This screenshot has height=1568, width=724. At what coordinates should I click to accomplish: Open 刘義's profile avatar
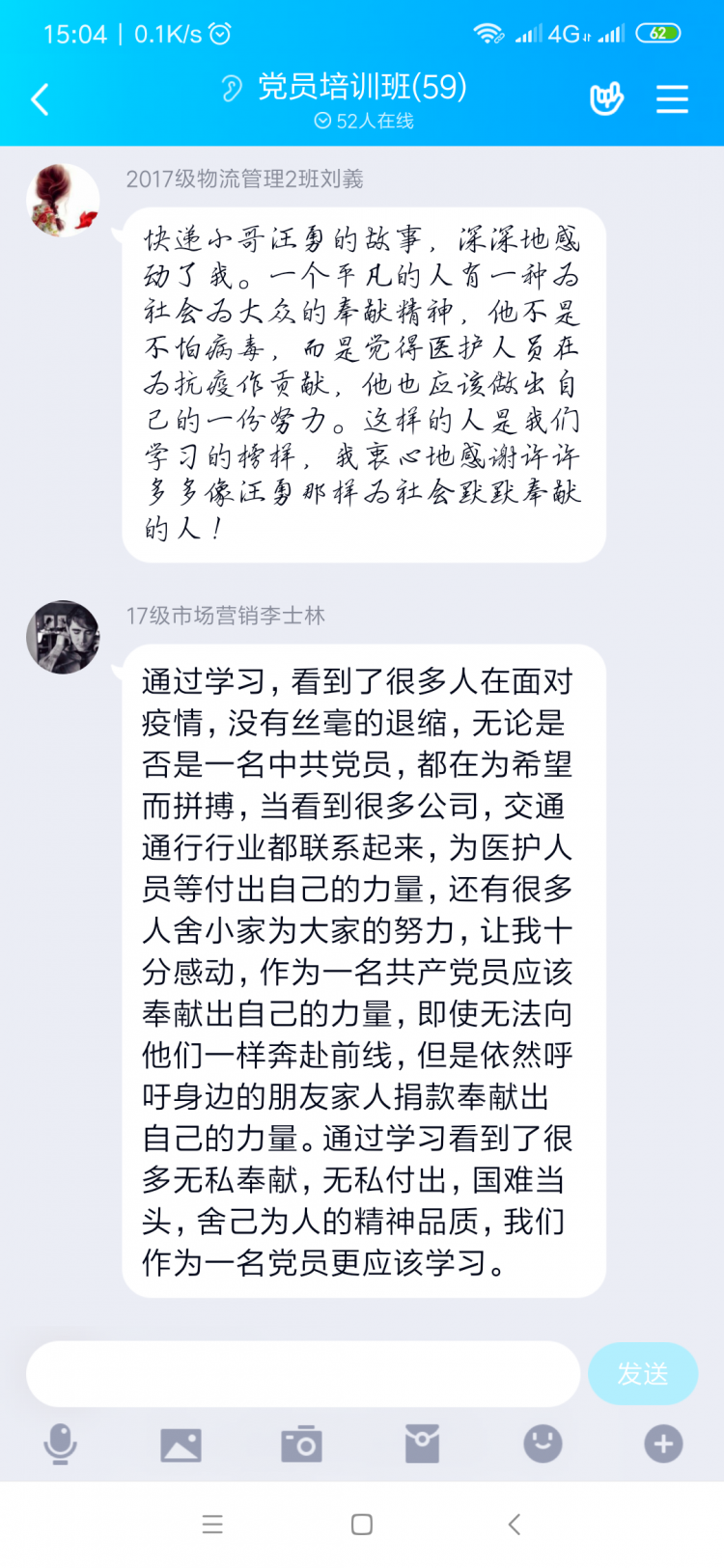[63, 201]
